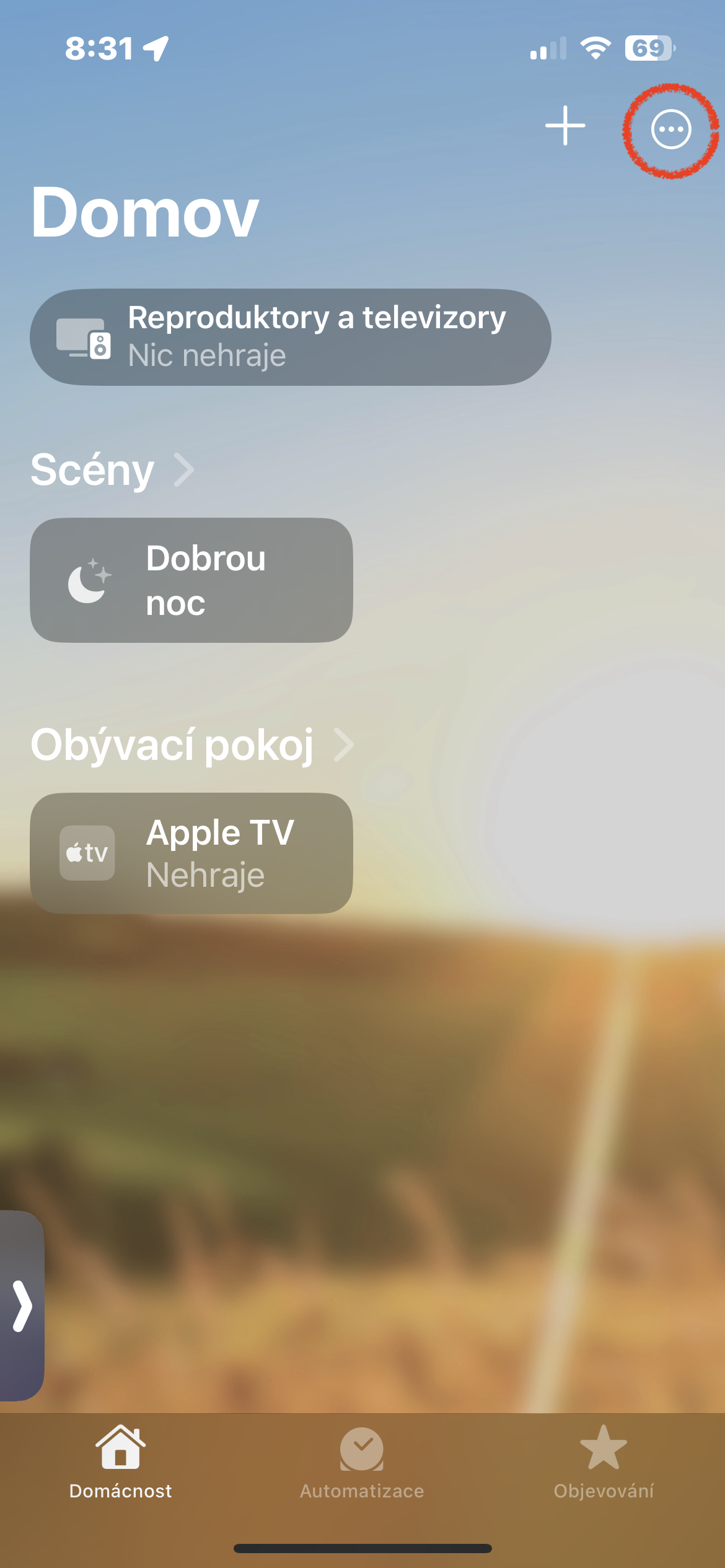
Task: Activate the Dobrou noc scene
Action: [191, 580]
